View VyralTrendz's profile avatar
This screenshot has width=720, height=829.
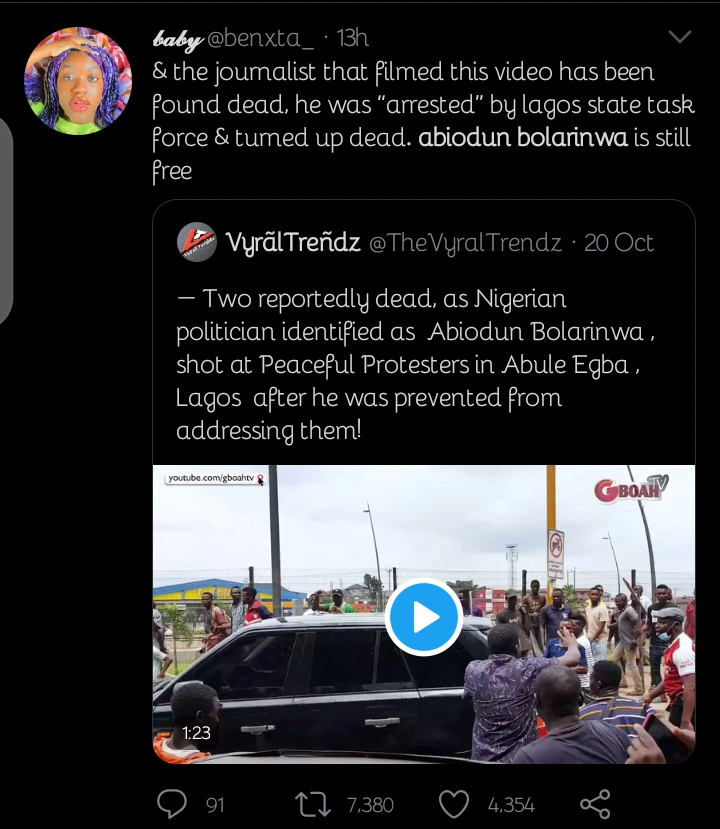[197, 242]
